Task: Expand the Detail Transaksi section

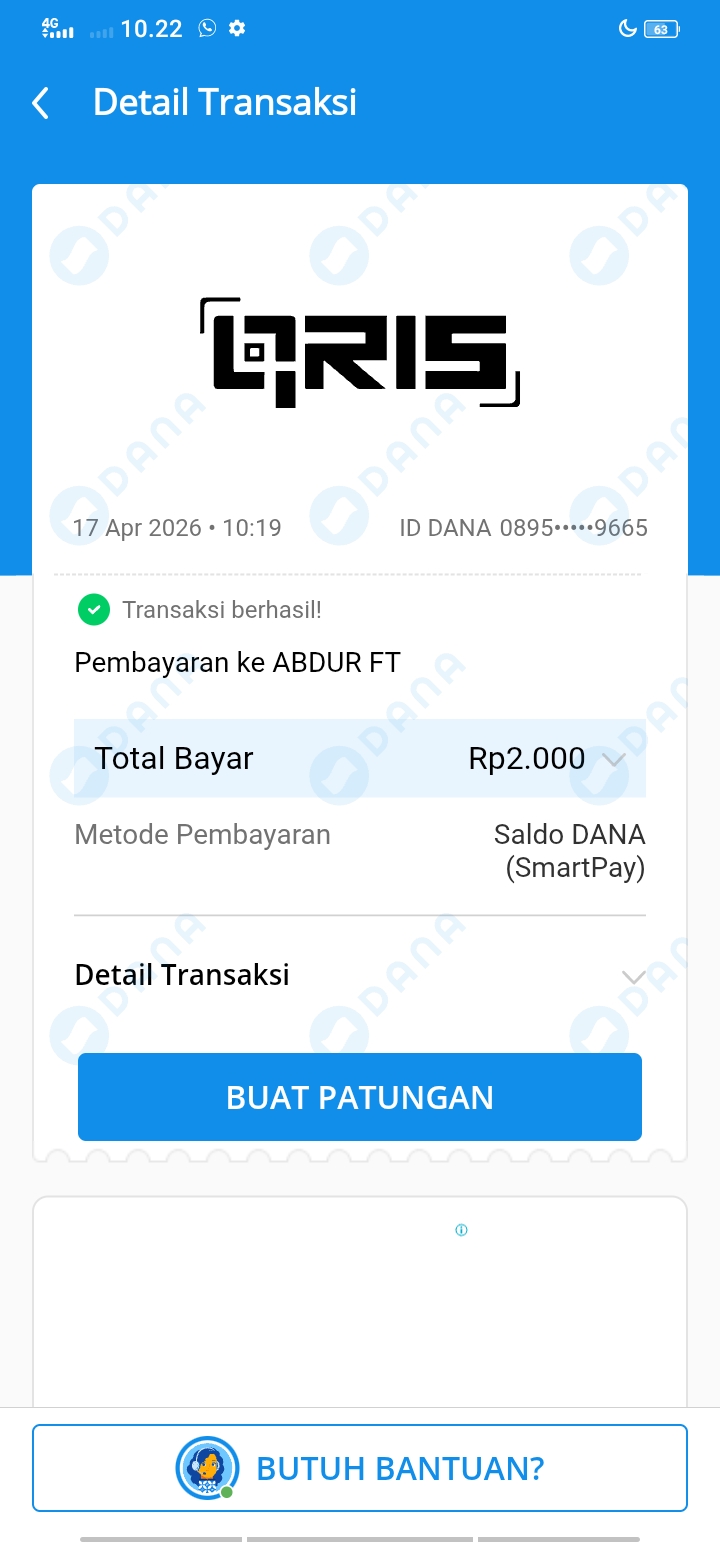Action: pos(633,977)
